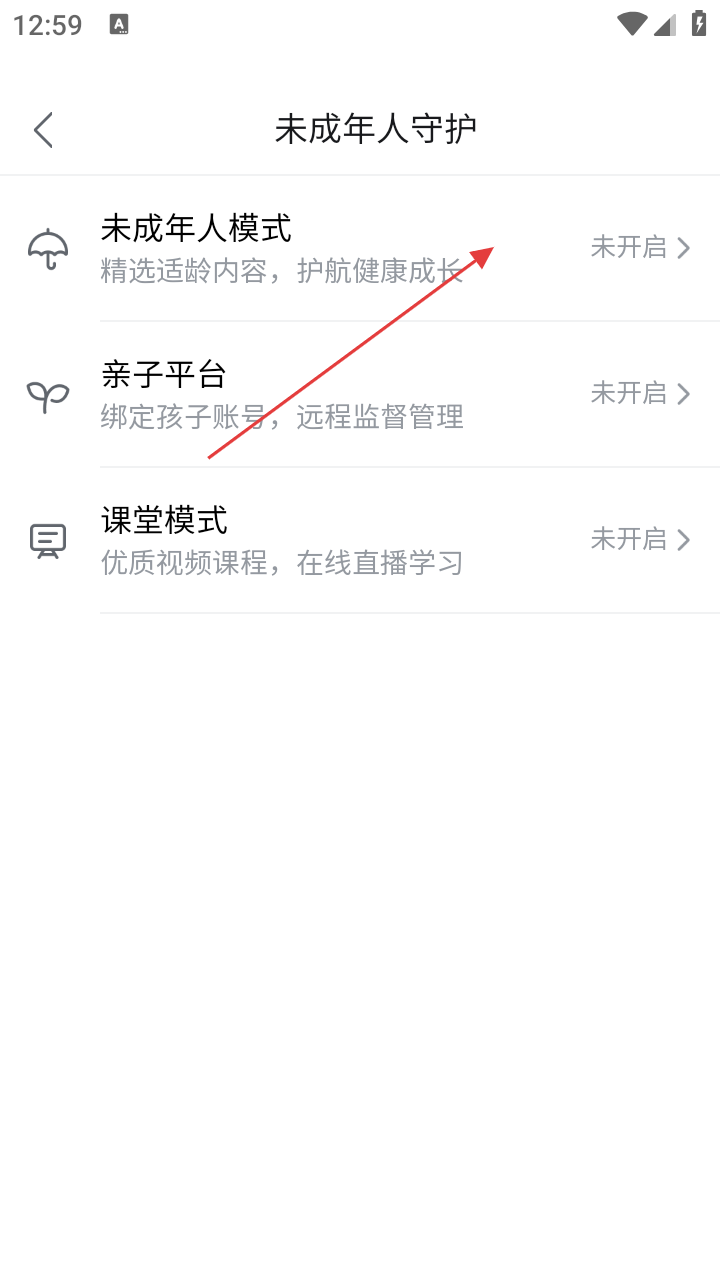720x1280 pixels.
Task: Open 亲子平台 to bind child account
Action: pyautogui.click(x=360, y=393)
